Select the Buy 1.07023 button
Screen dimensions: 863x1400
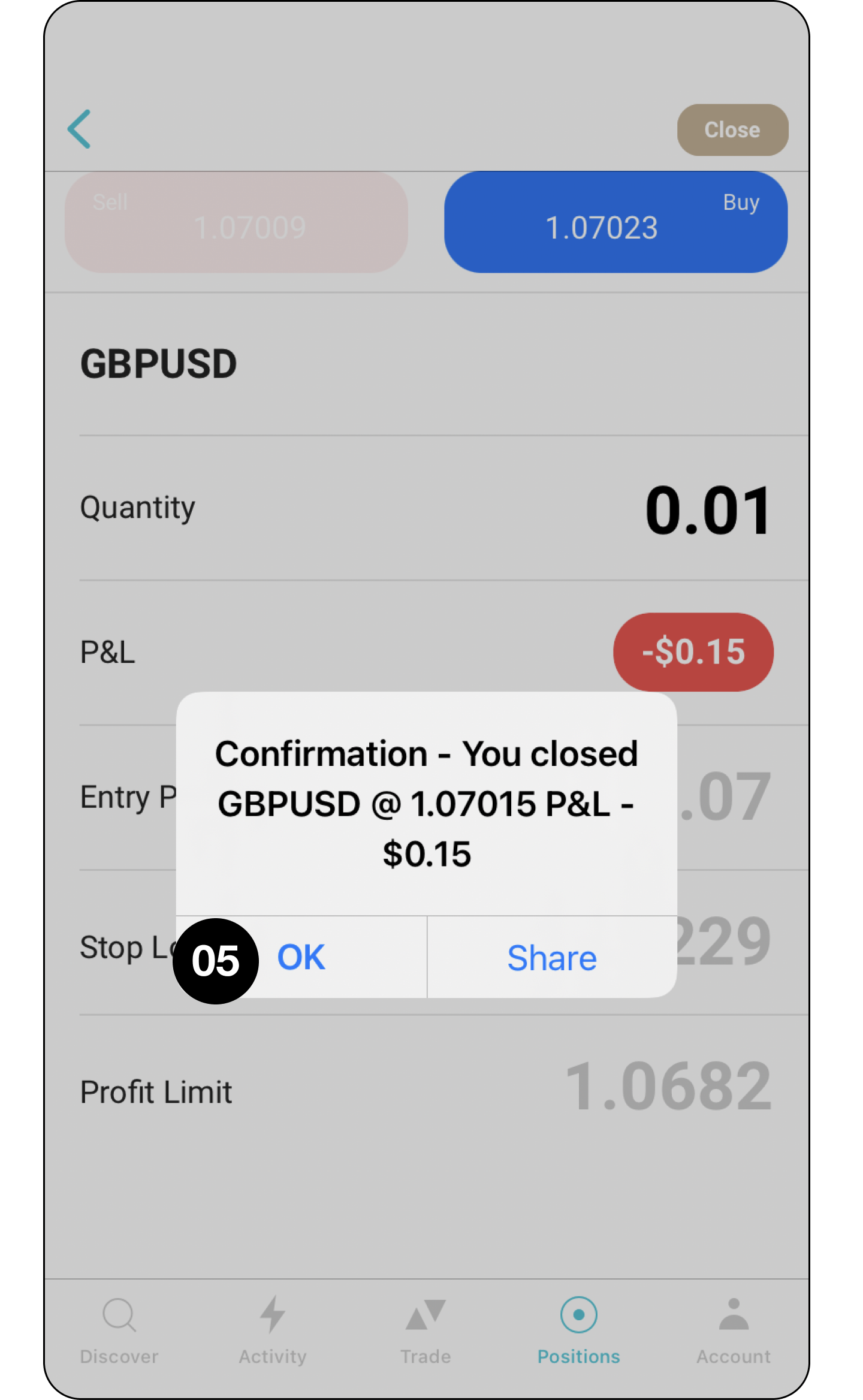pos(615,222)
